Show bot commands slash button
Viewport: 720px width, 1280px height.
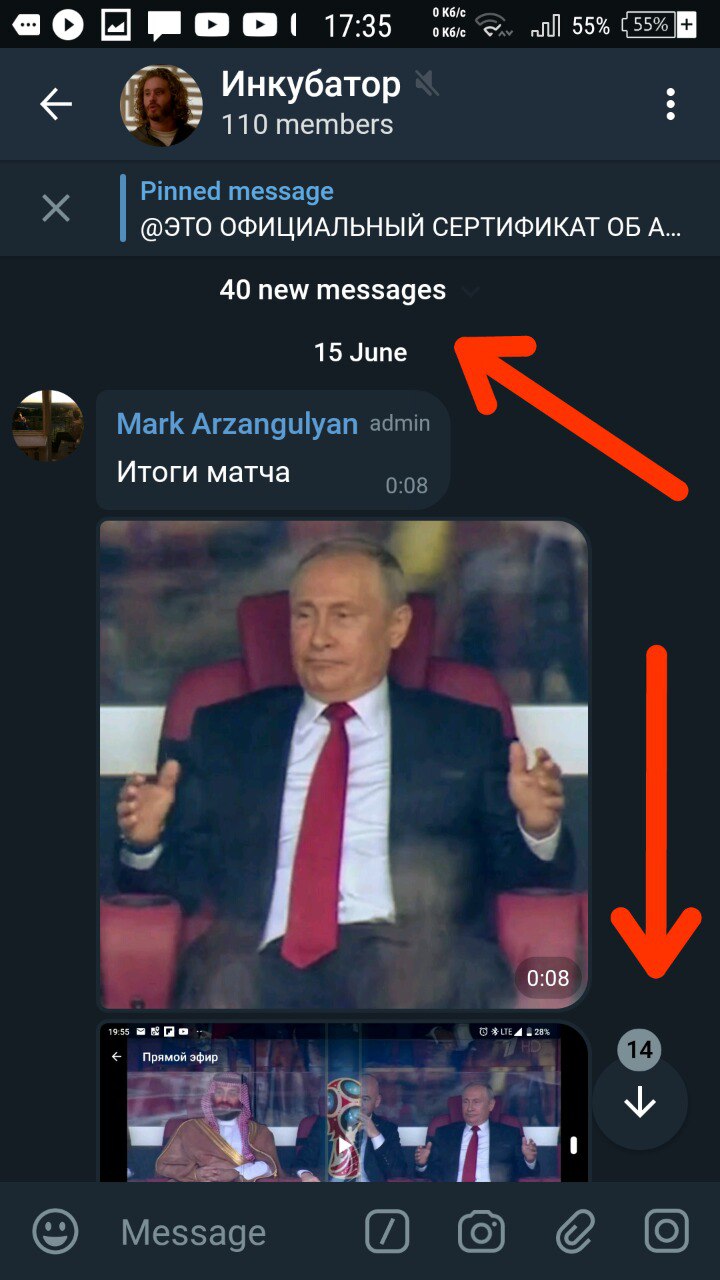click(x=387, y=1231)
